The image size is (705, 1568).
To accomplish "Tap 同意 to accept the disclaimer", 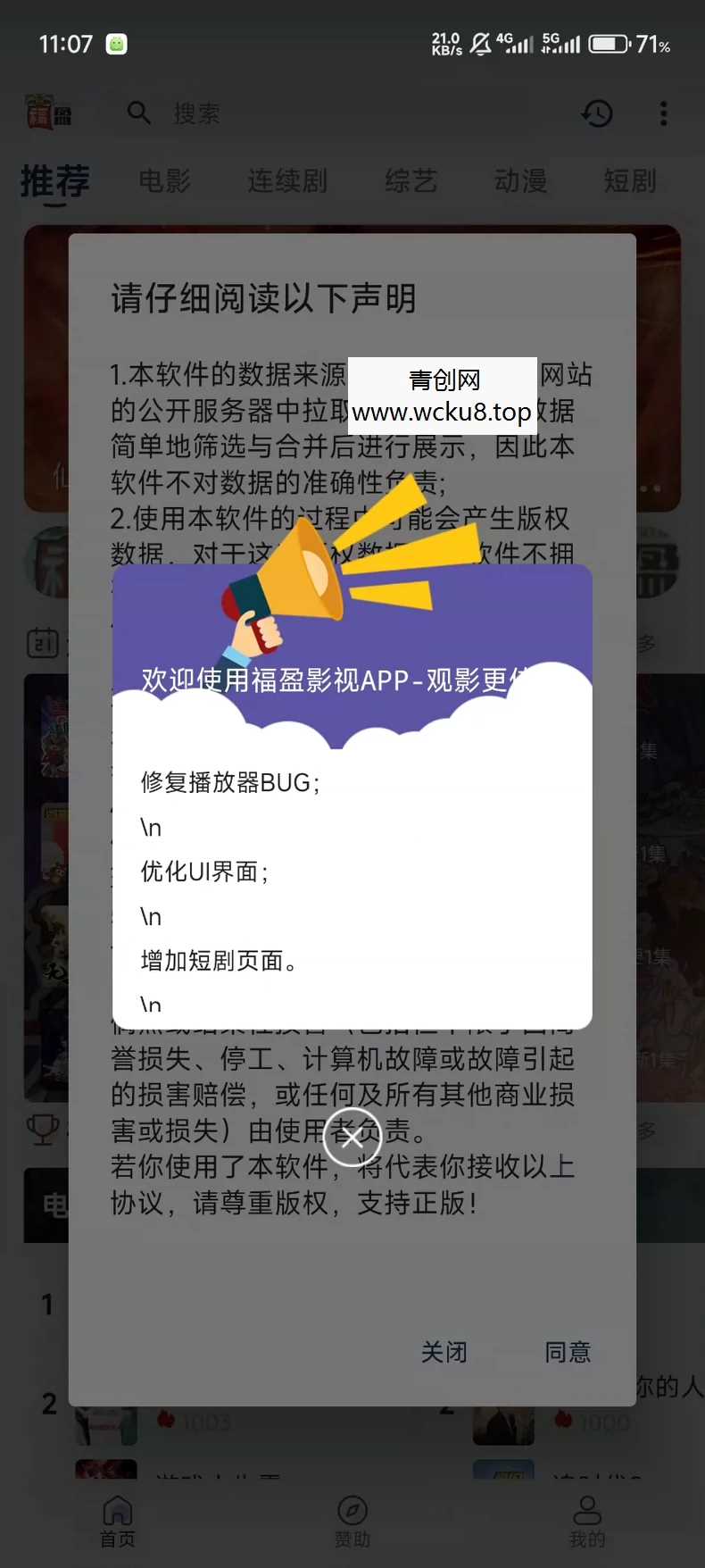I will pos(568,1352).
